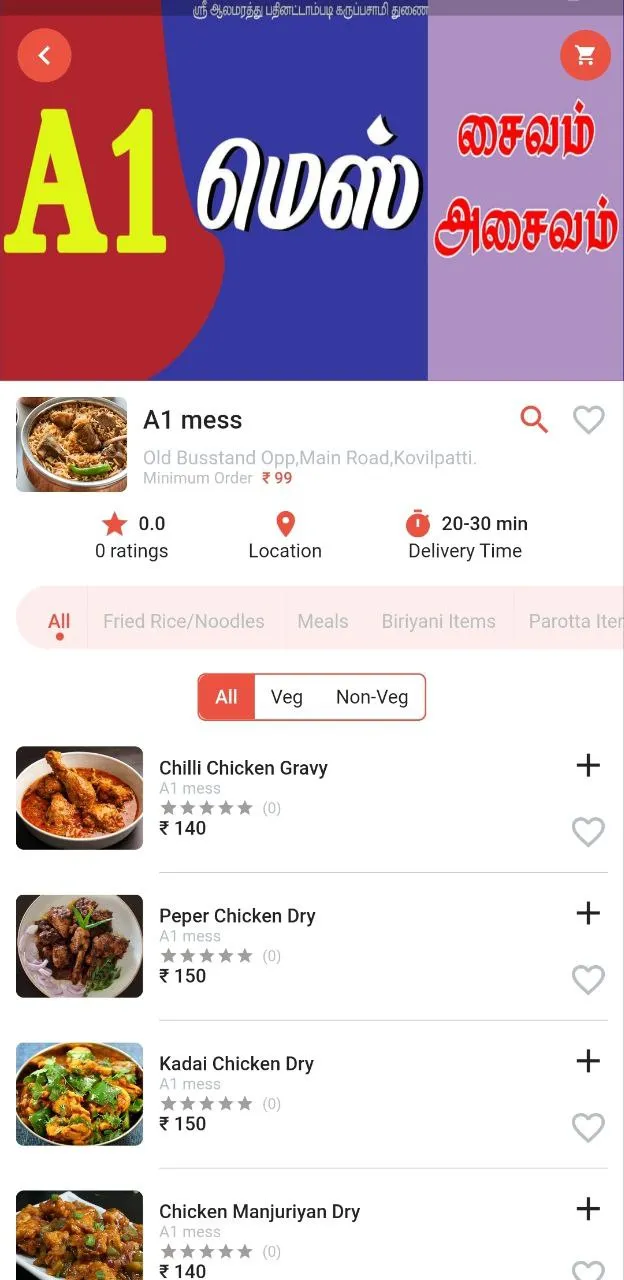Filter dishes by Non-Veg

[372, 697]
